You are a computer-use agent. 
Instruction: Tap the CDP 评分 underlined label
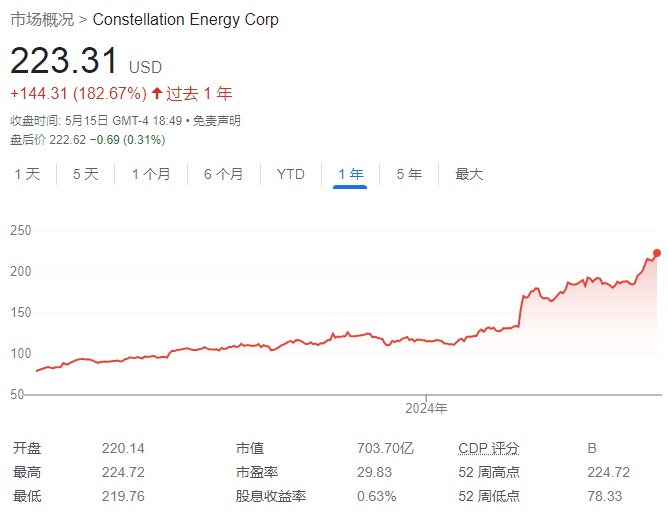tap(489, 448)
